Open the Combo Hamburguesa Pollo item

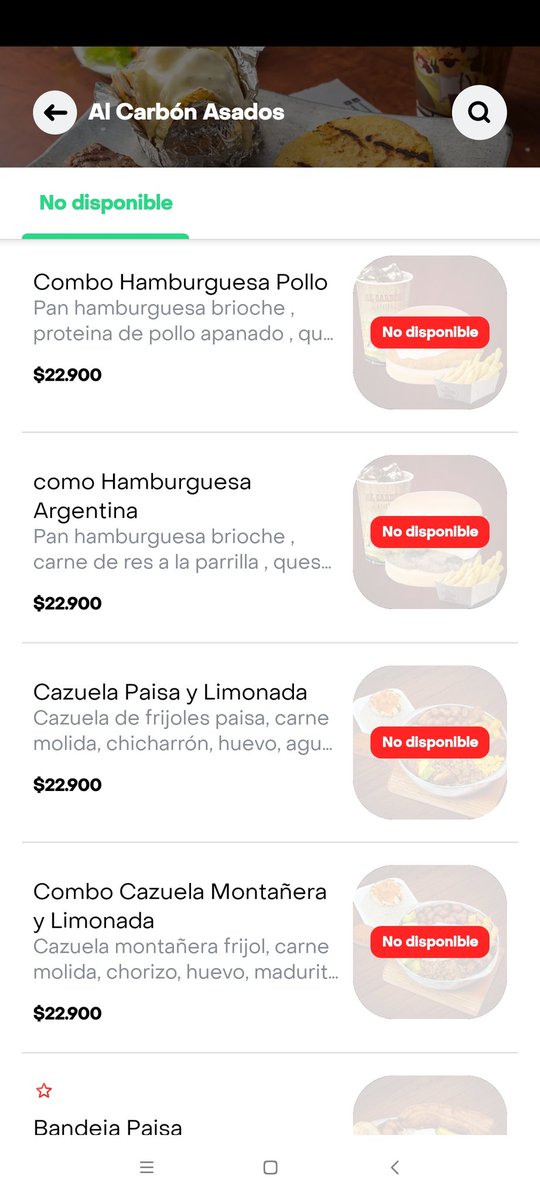(x=270, y=333)
